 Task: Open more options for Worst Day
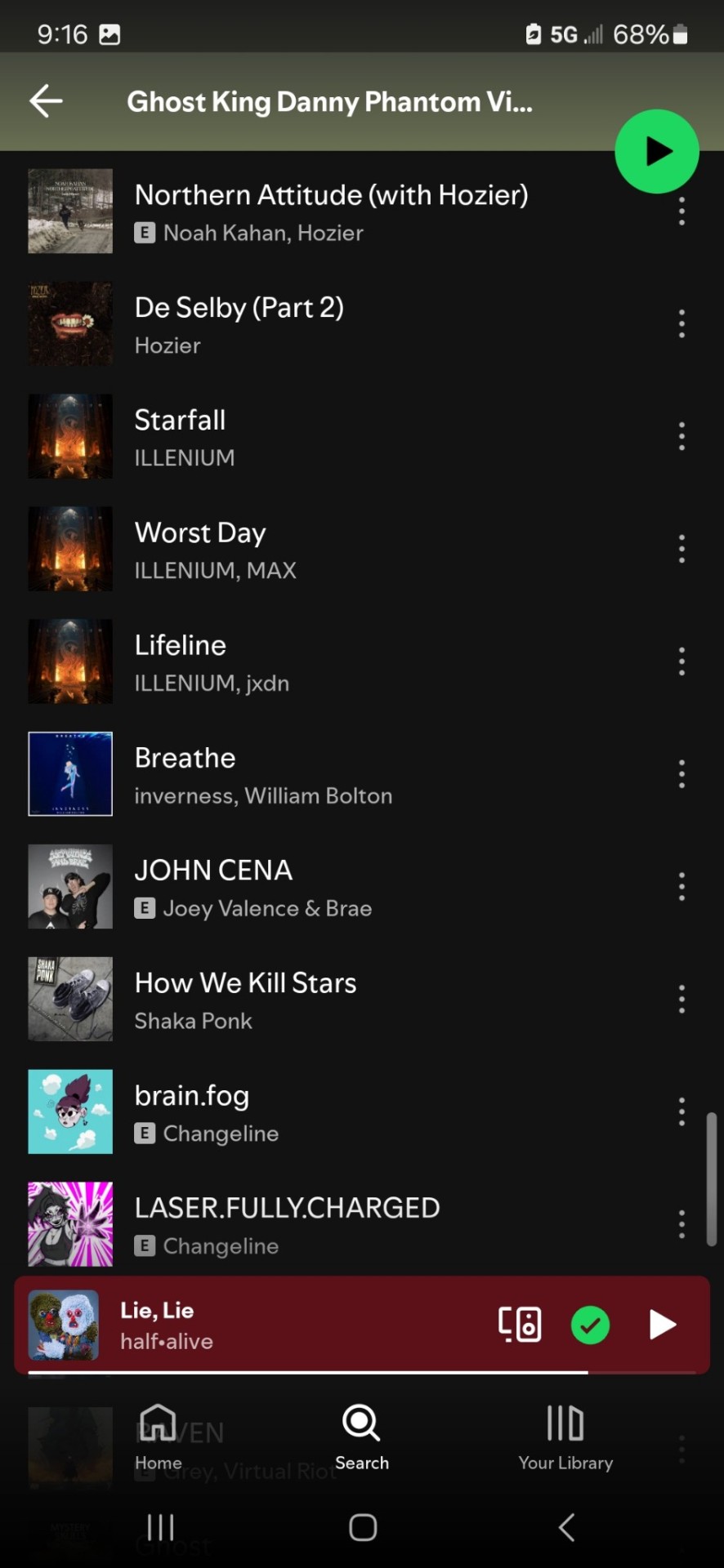[x=681, y=550]
